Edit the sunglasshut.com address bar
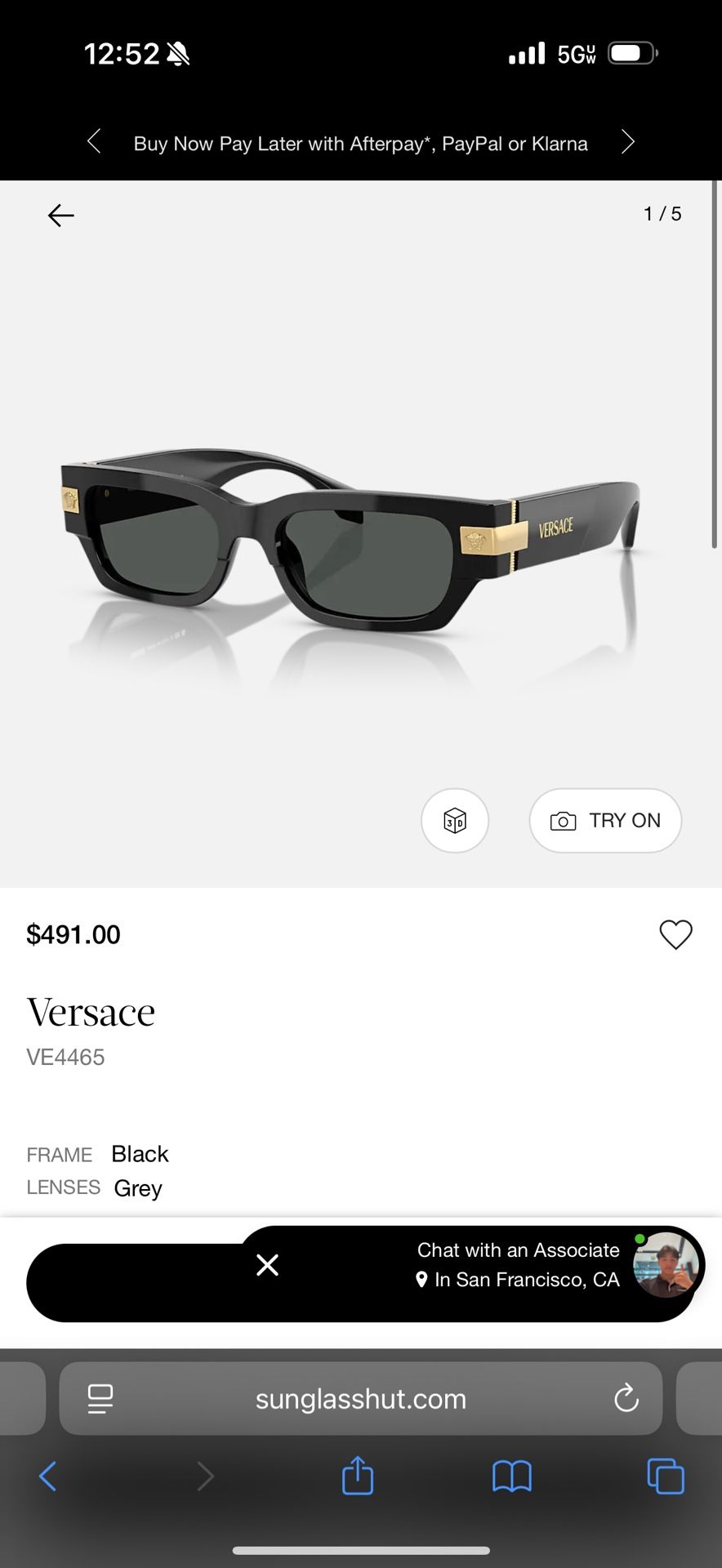The width and height of the screenshot is (722, 1568). [x=361, y=1398]
